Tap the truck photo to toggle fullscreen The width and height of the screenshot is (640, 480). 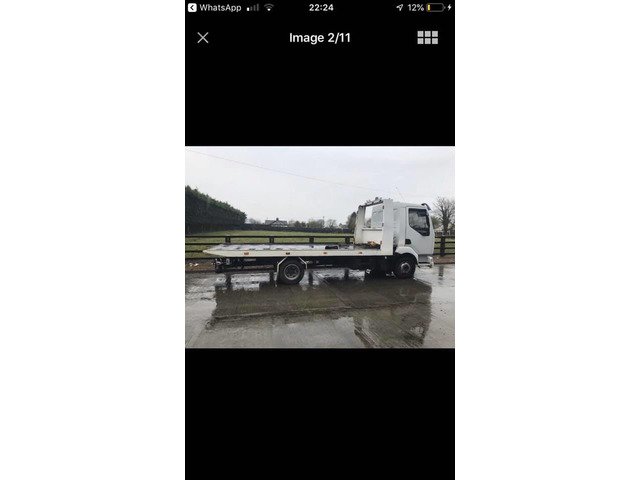320,247
